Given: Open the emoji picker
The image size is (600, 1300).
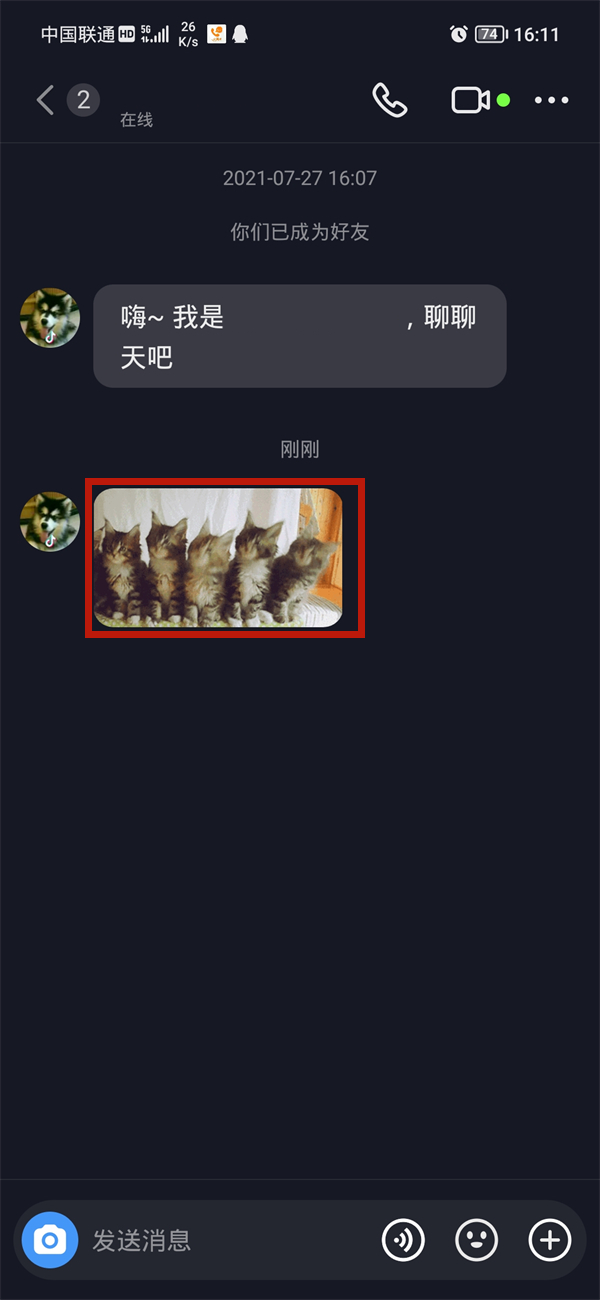Looking at the screenshot, I should pos(477,1240).
